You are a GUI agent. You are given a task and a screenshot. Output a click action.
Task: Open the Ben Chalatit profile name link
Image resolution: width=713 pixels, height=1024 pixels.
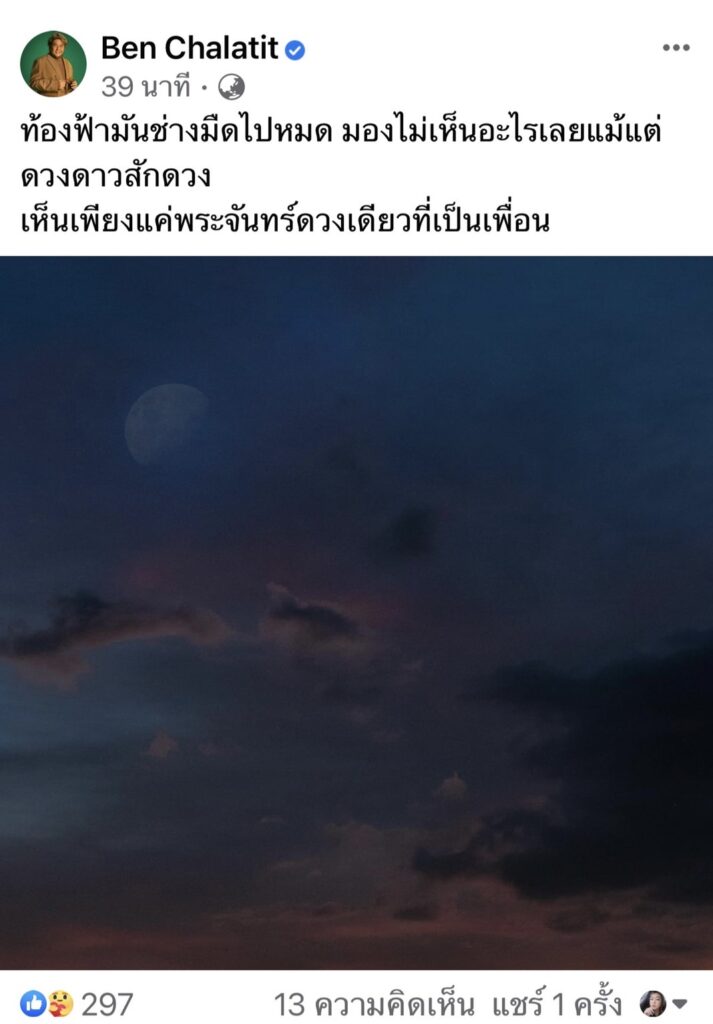tap(189, 46)
